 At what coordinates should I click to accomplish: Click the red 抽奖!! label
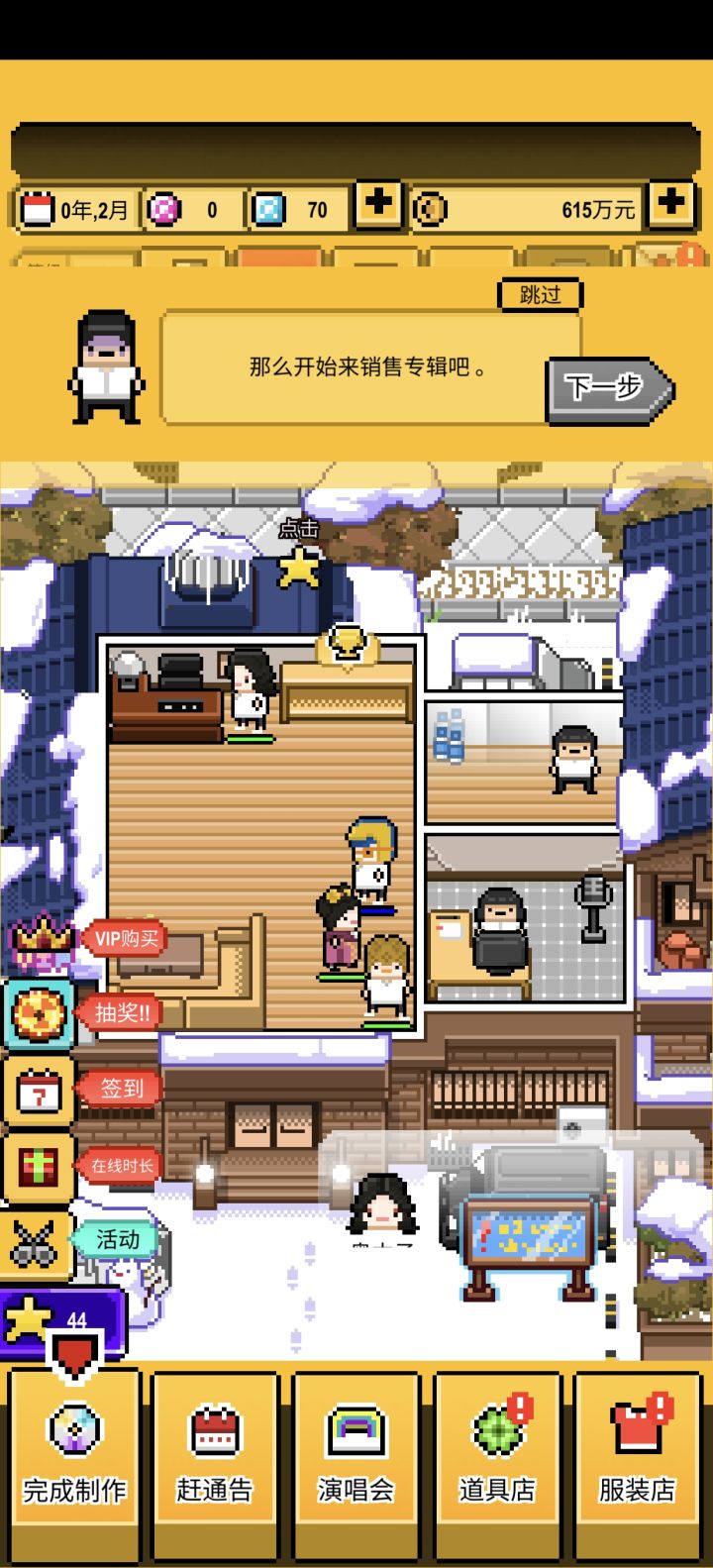121,1012
